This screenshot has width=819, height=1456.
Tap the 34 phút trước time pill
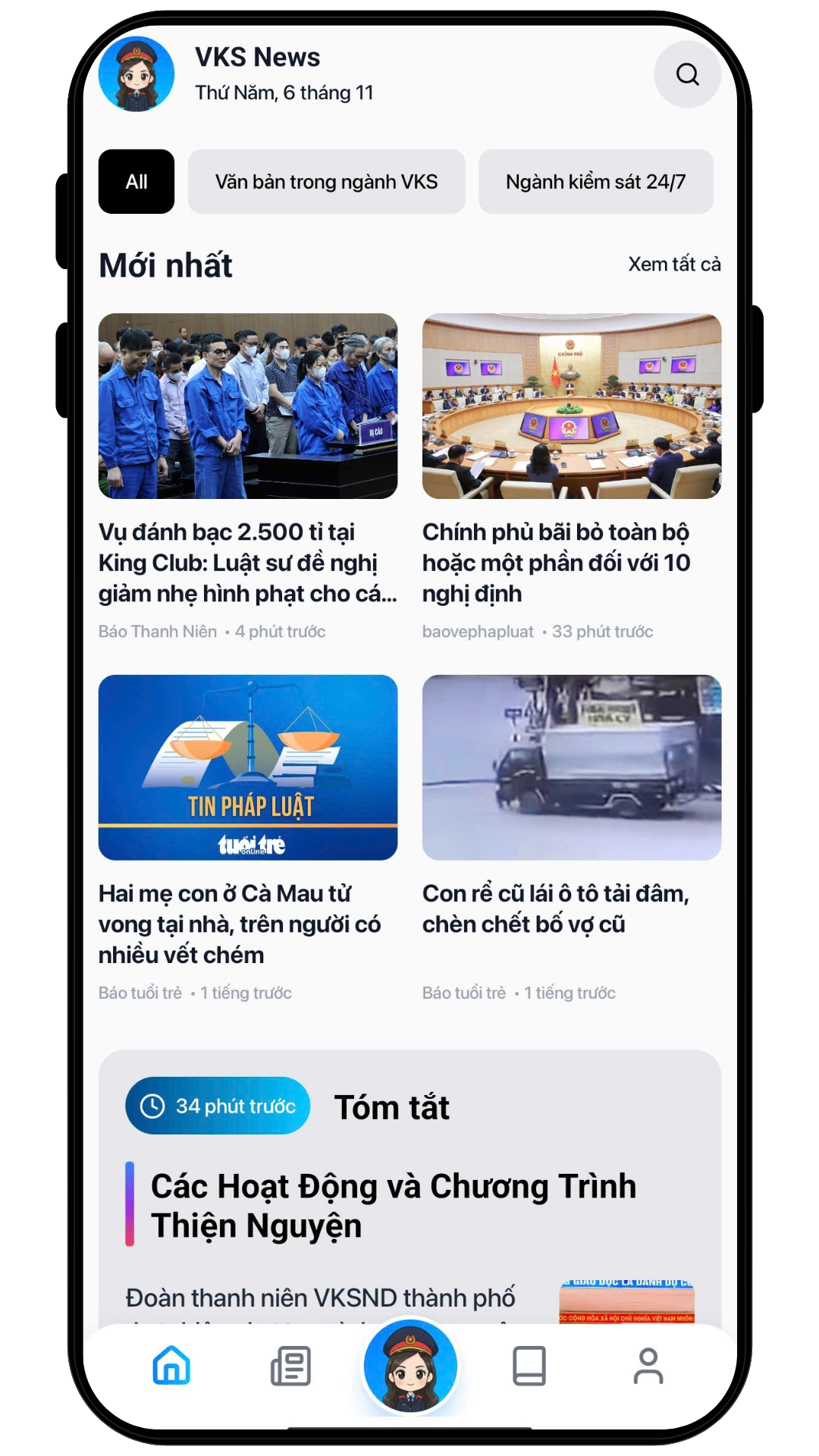[x=218, y=1106]
